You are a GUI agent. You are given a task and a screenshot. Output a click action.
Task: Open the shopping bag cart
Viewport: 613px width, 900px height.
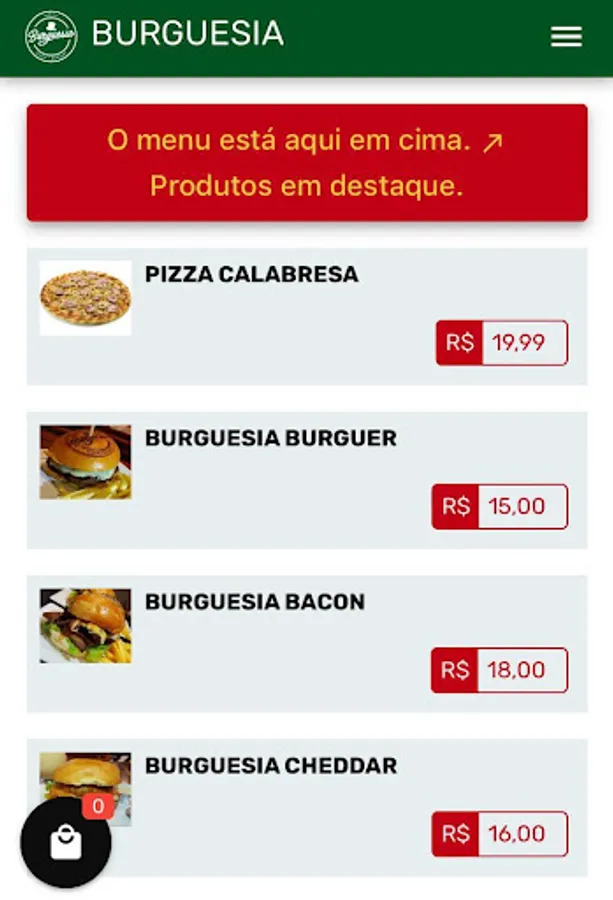pyautogui.click(x=66, y=843)
